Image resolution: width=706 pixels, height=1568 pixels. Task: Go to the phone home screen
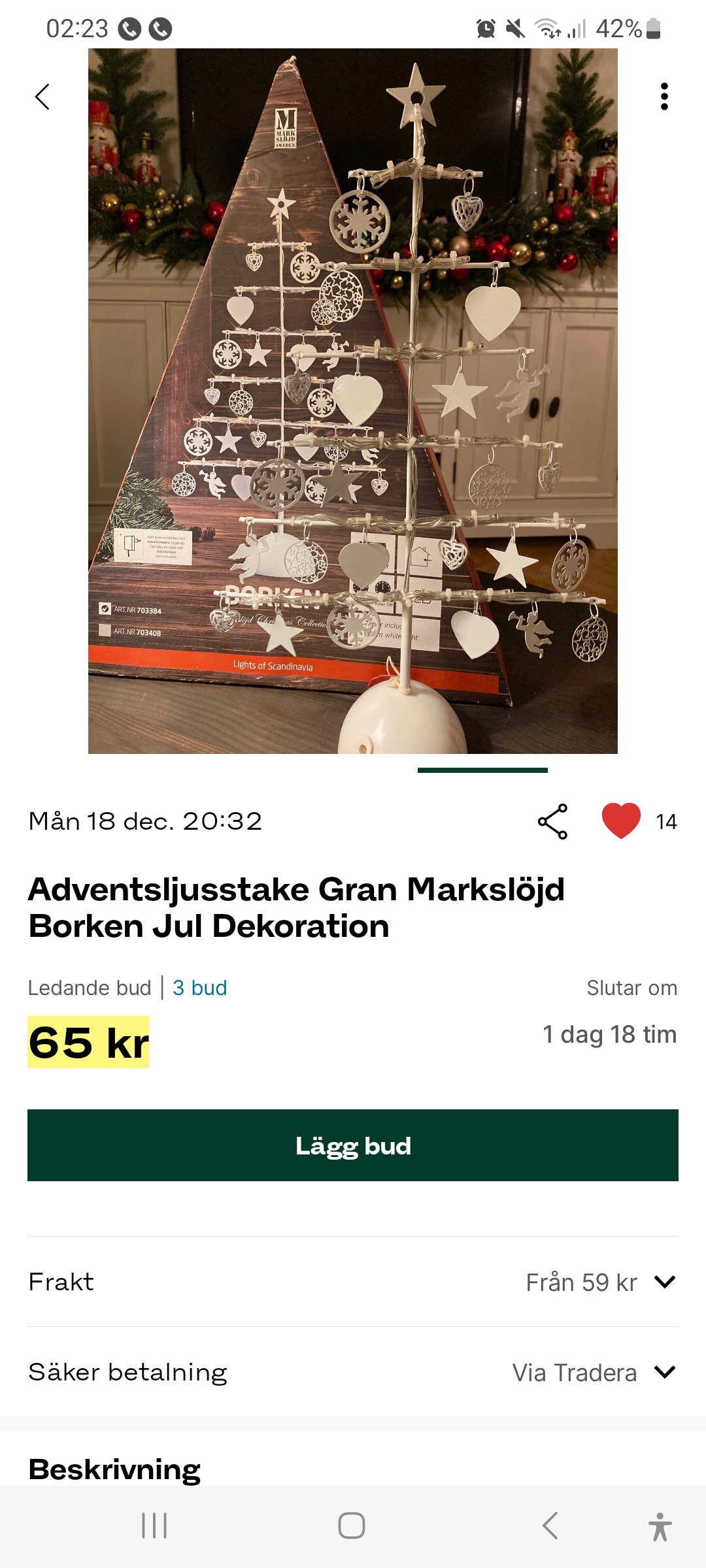tap(352, 1526)
